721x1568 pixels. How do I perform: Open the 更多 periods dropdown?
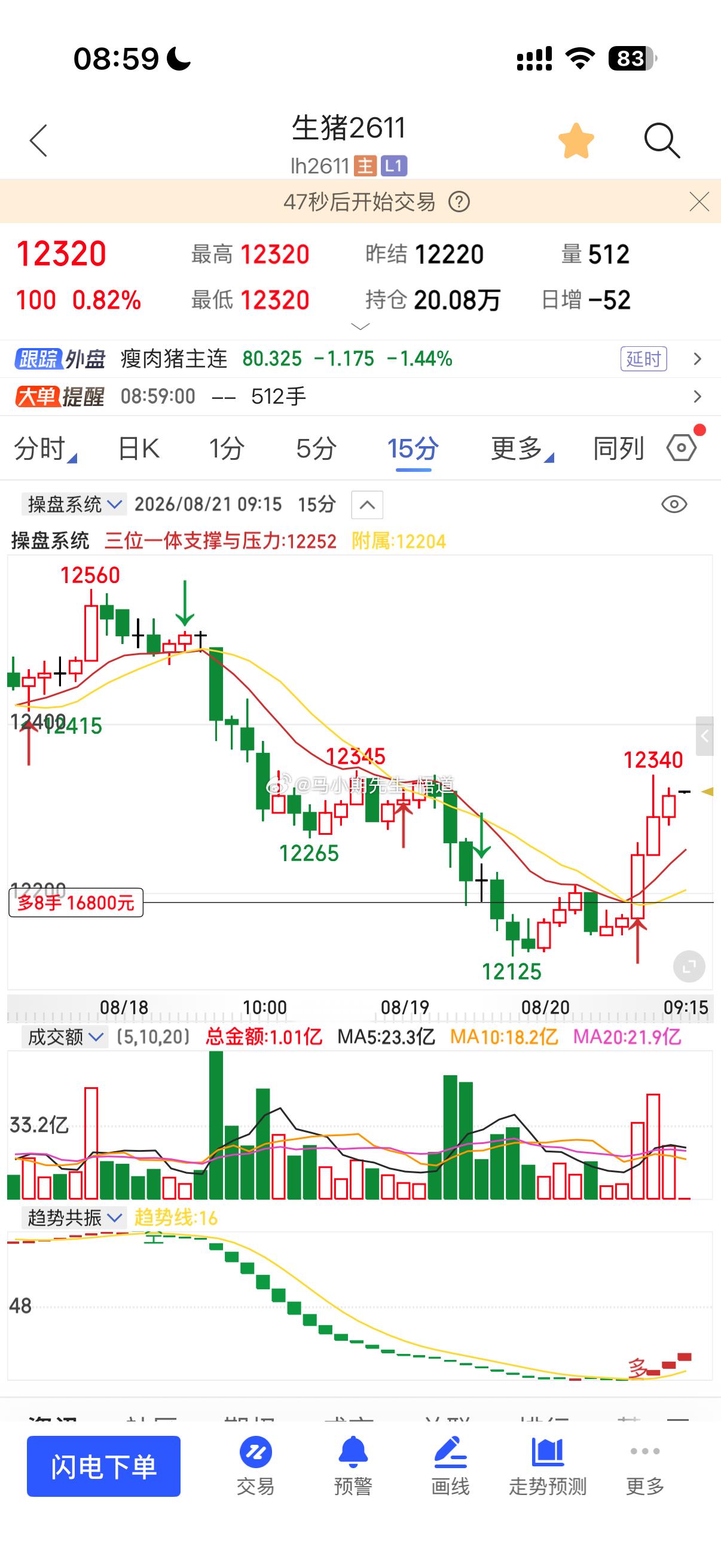click(x=522, y=449)
